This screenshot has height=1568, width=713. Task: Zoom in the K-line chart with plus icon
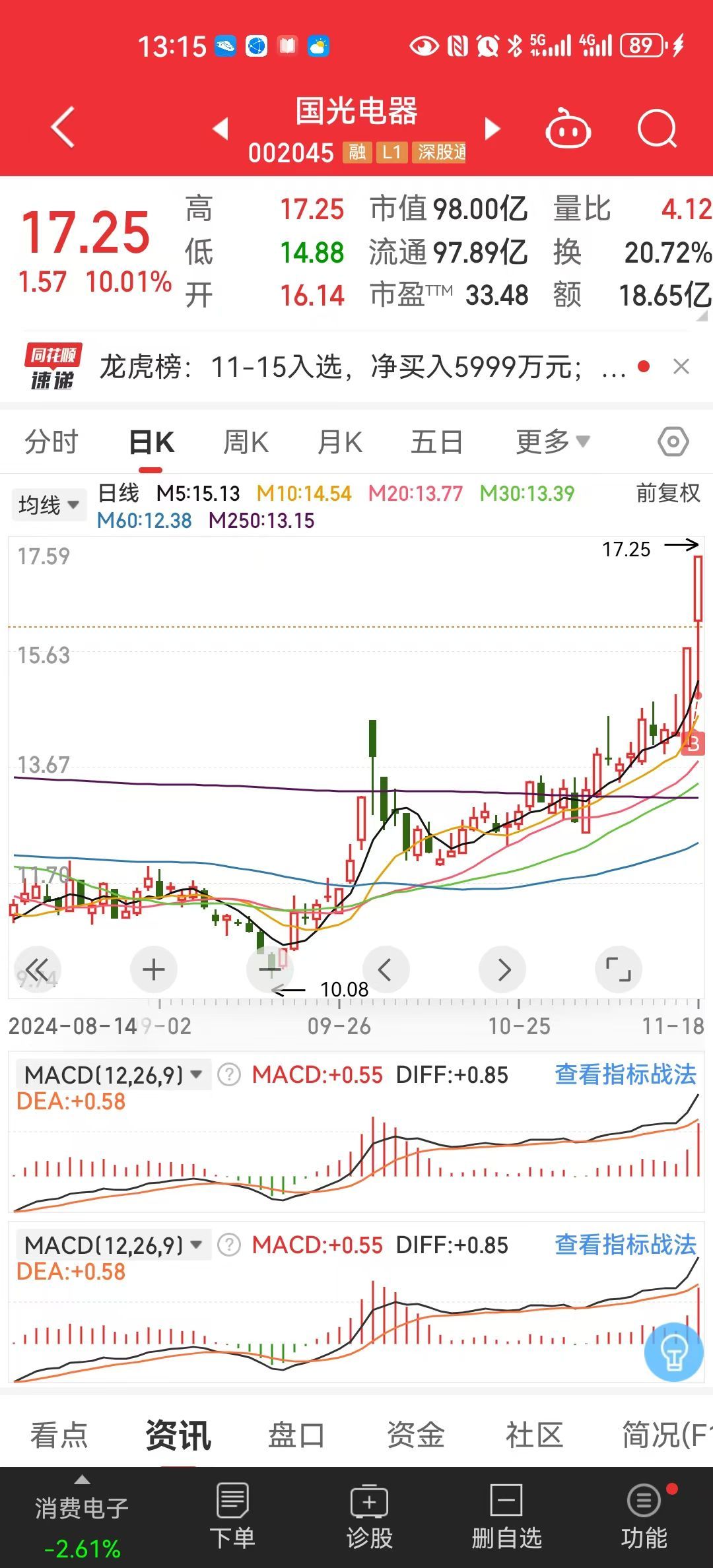153,969
